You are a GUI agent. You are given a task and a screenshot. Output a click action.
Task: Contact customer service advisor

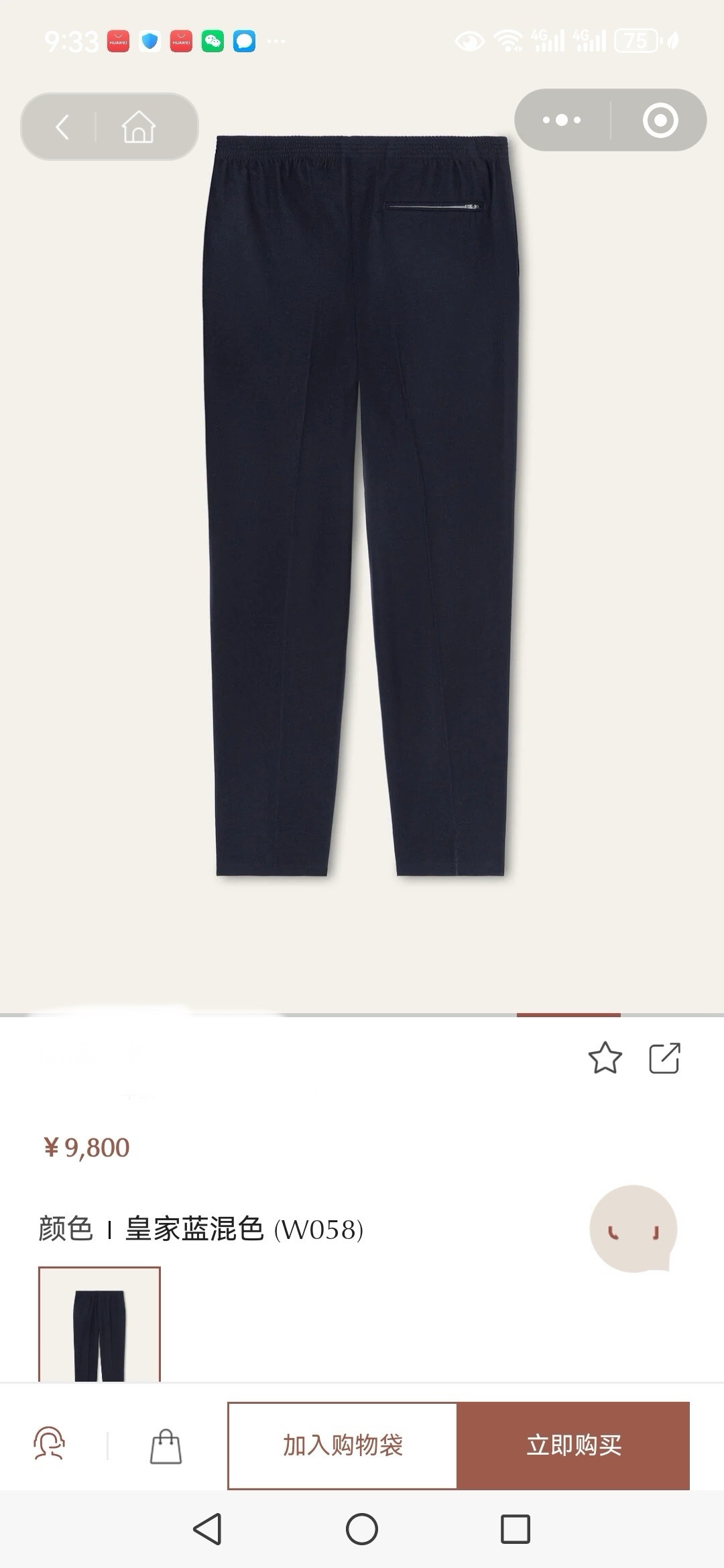49,1444
